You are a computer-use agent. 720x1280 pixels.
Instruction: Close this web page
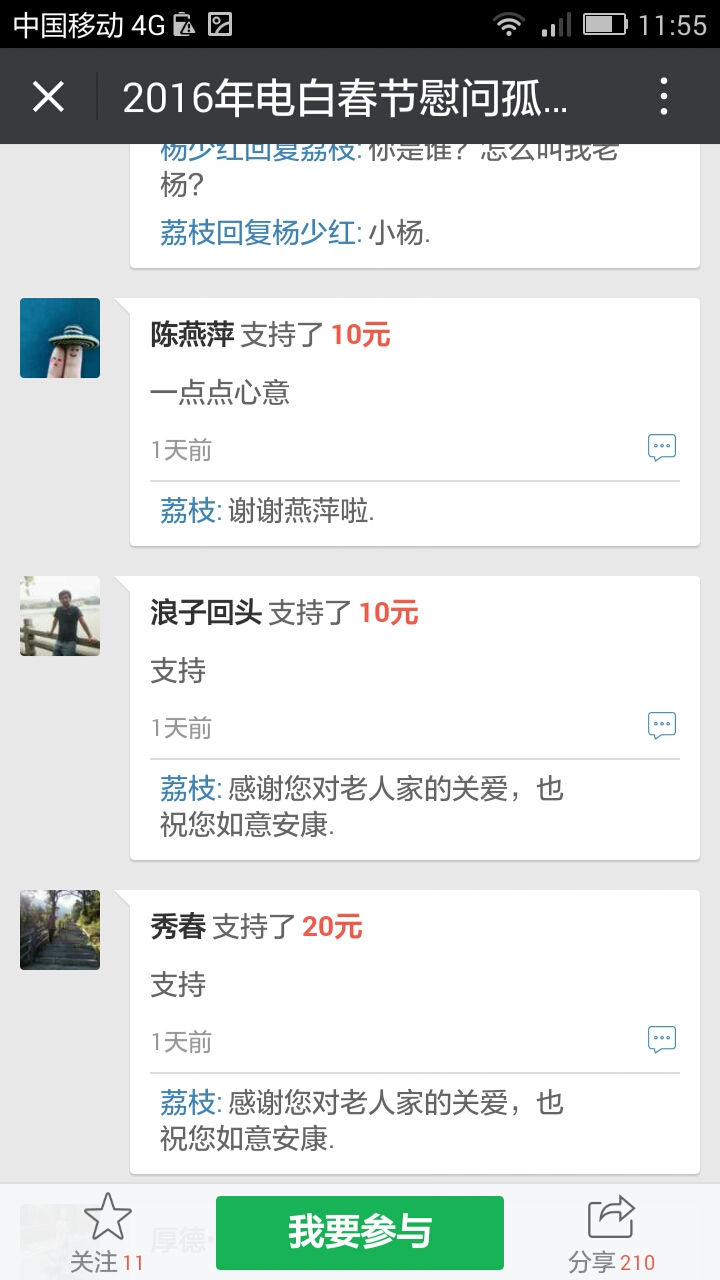(x=48, y=97)
